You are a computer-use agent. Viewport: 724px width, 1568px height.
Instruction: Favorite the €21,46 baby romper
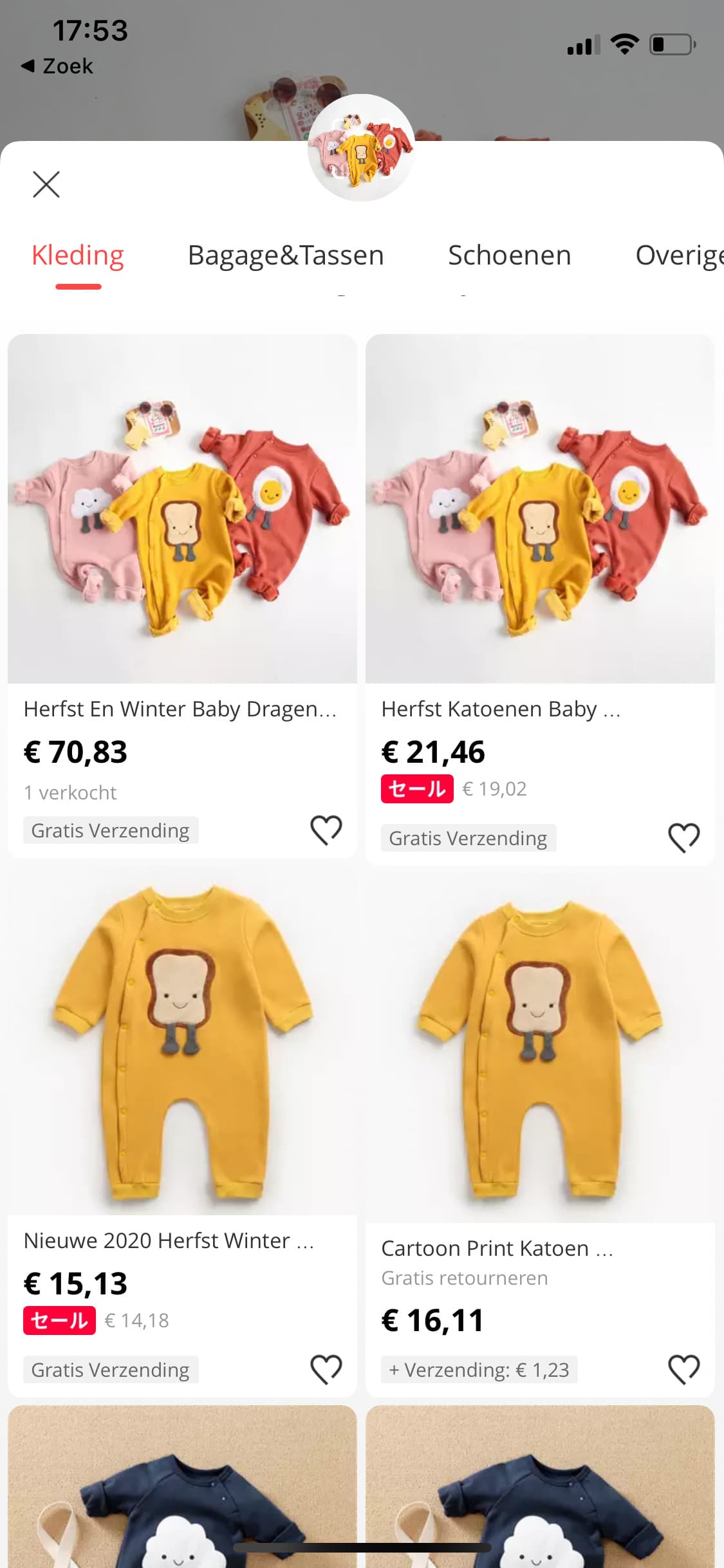[683, 837]
